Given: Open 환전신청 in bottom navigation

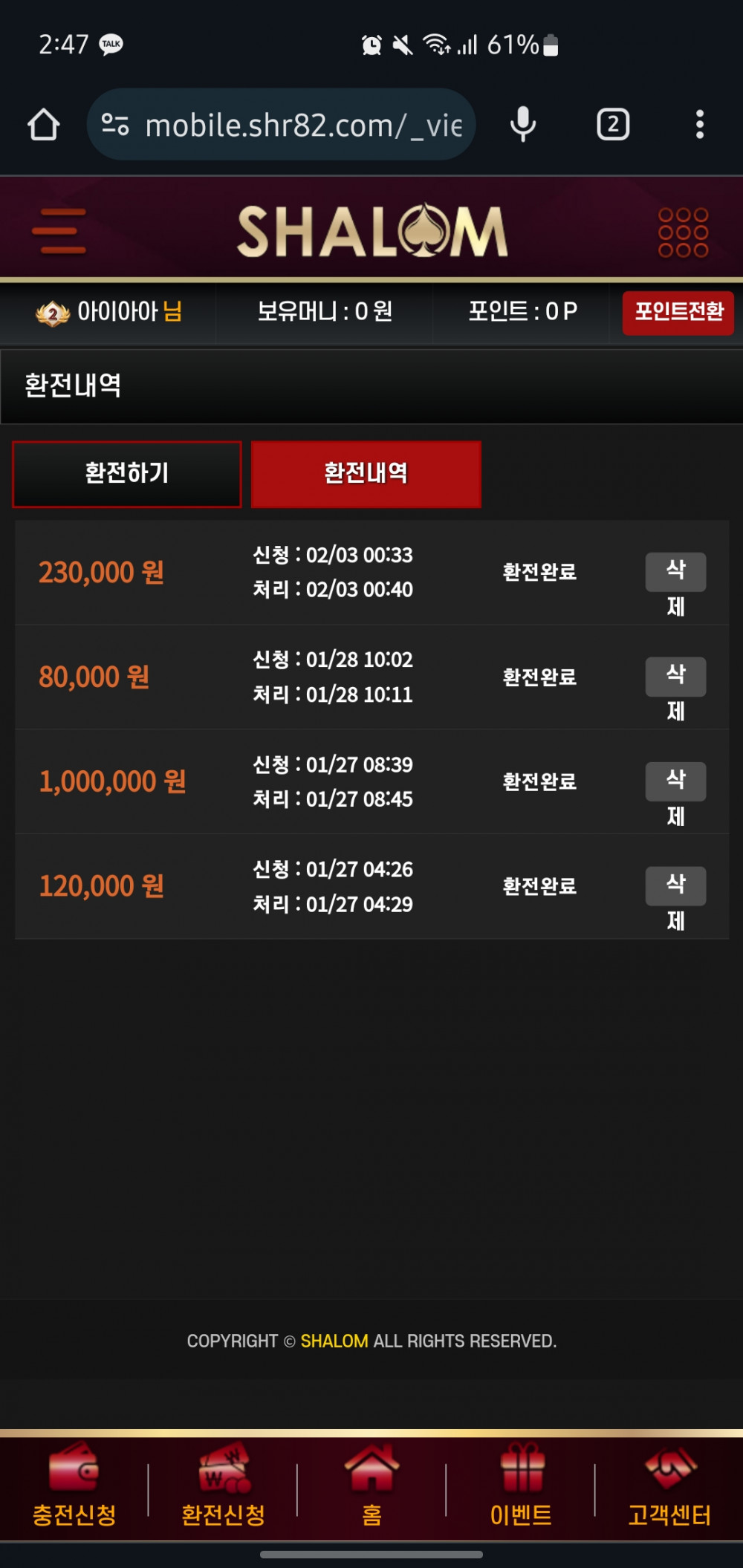Looking at the screenshot, I should click(223, 1487).
